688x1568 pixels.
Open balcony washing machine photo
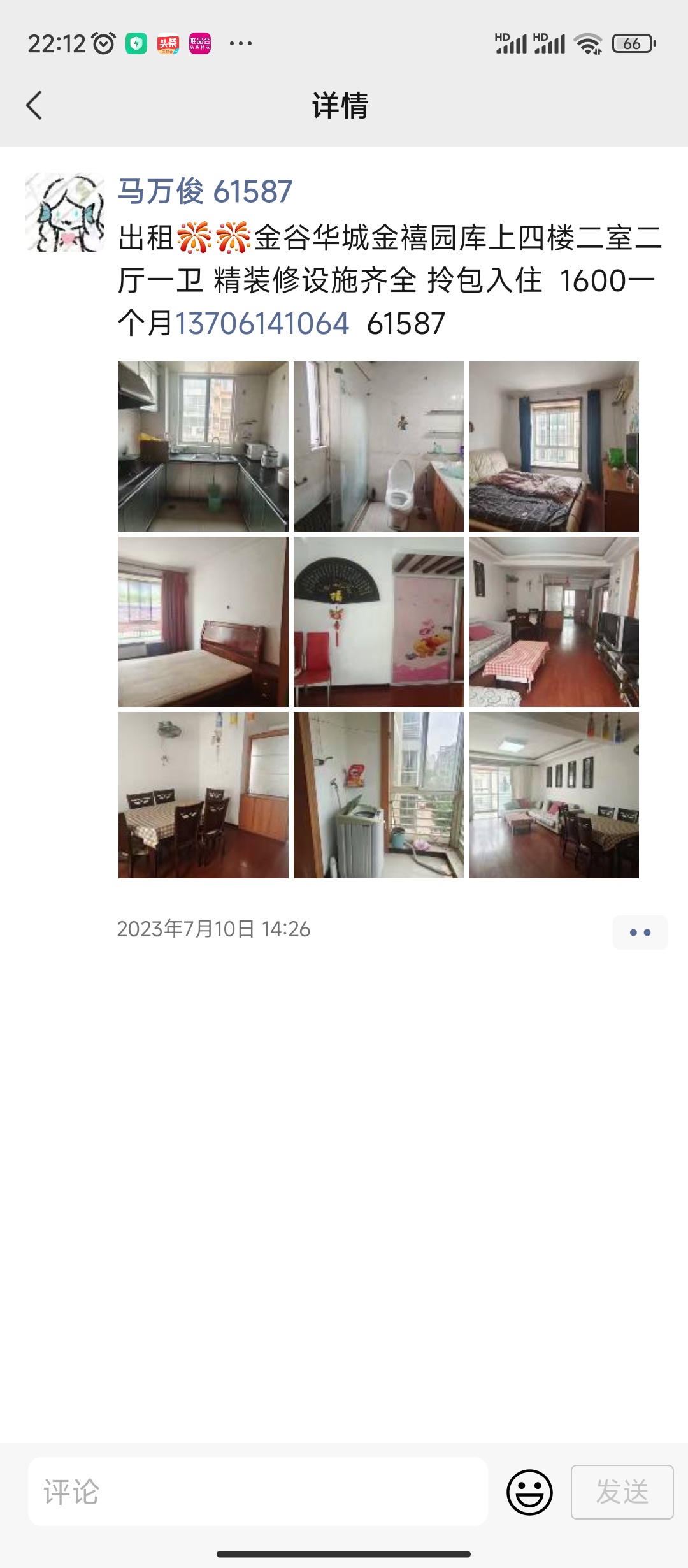click(378, 795)
